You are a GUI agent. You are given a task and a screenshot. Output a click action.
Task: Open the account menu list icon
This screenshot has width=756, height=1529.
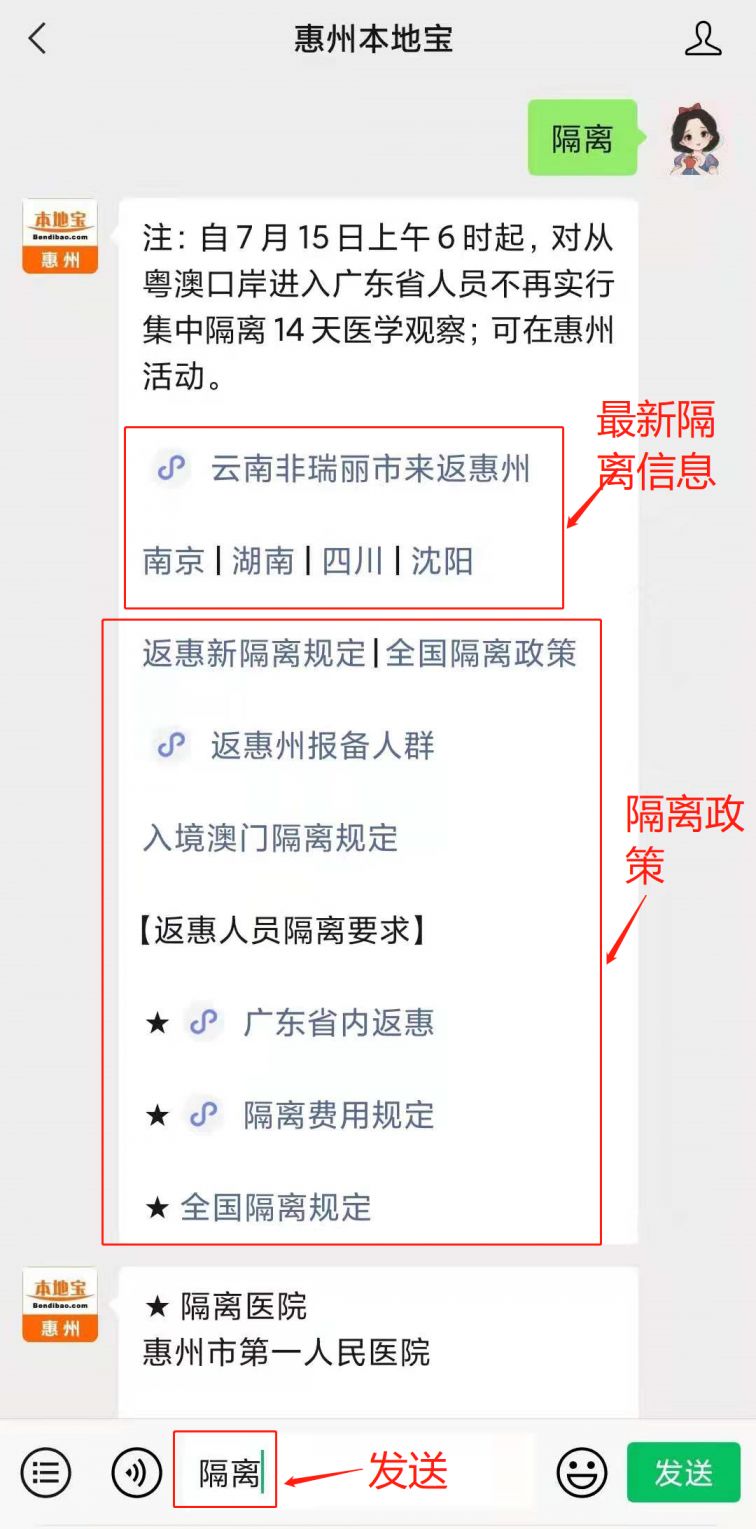(x=46, y=1472)
